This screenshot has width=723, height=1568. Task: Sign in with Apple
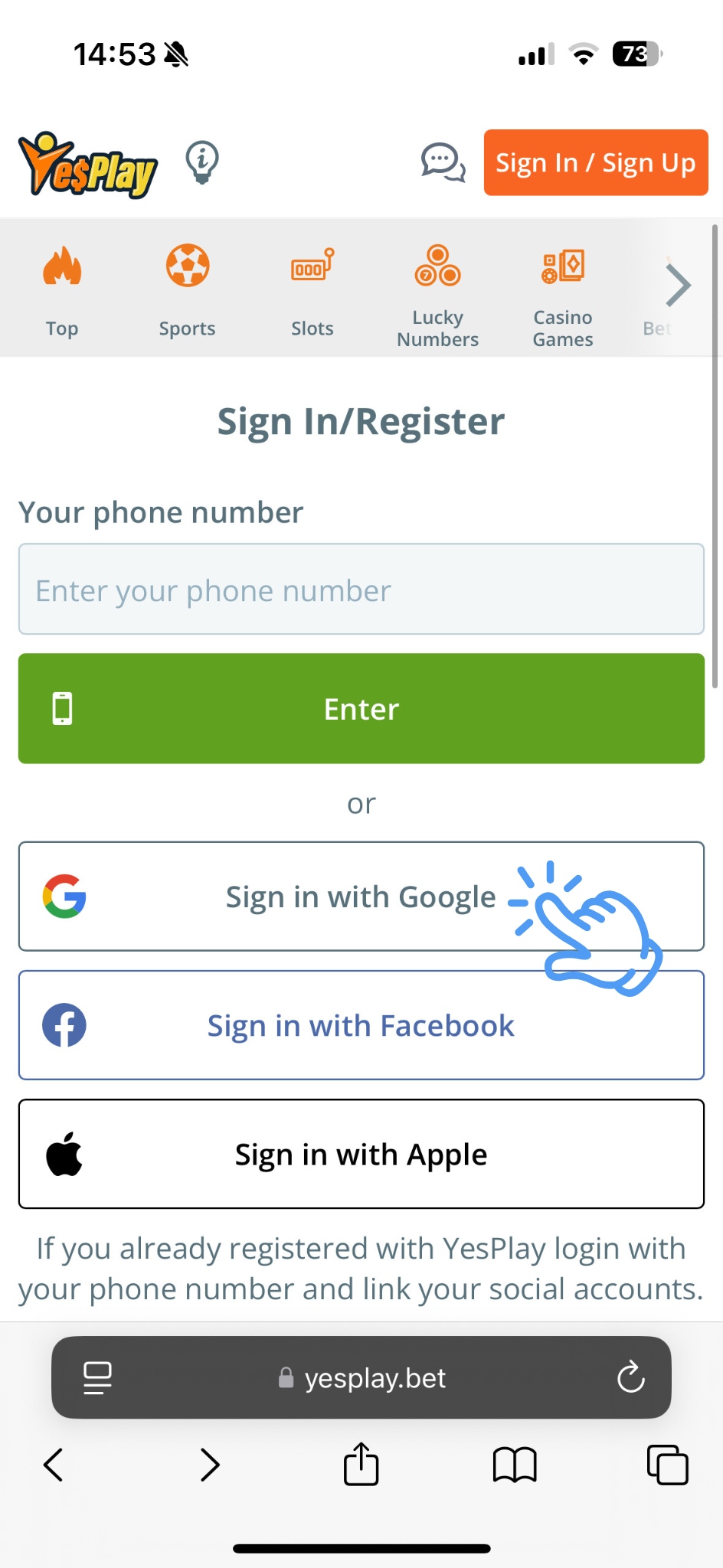click(361, 1154)
